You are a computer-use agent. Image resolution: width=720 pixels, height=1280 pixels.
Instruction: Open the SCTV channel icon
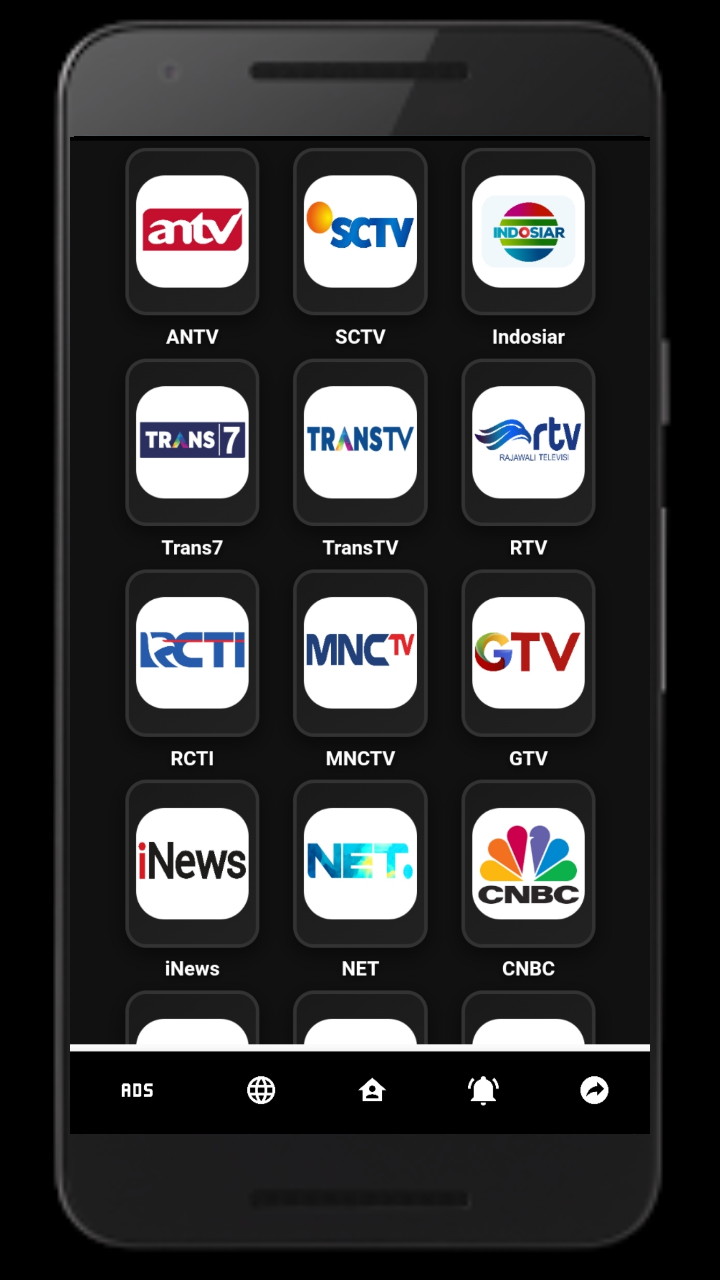[360, 233]
